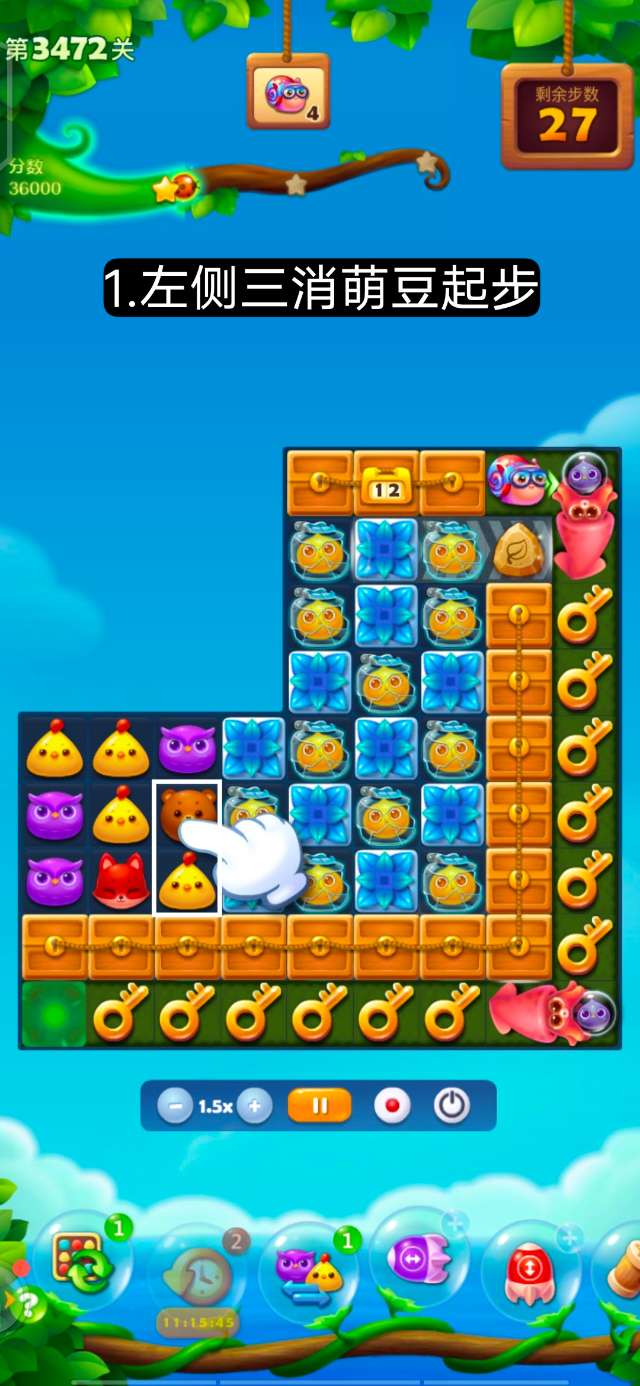
Task: Open the help question mark
Action: click(x=28, y=1304)
